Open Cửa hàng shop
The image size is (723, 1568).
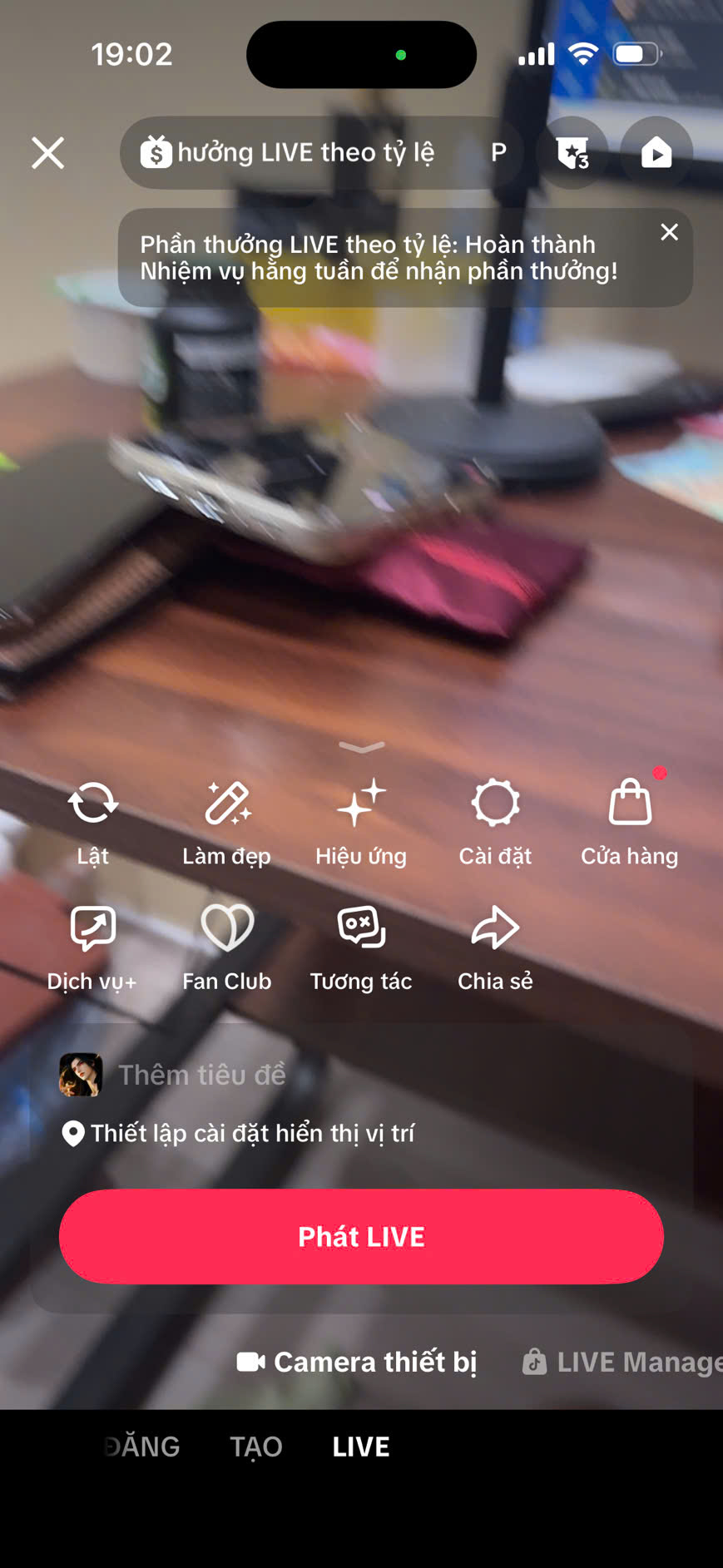[630, 823]
